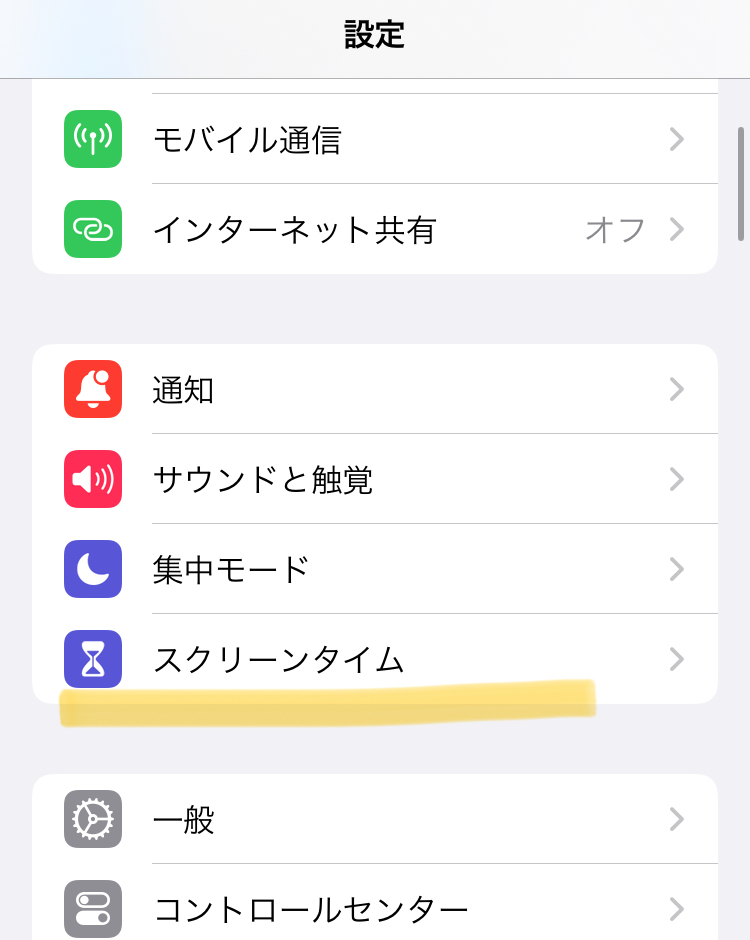Viewport: 750px width, 940px height.
Task: Open インターネット共有 settings
Action: 375,229
